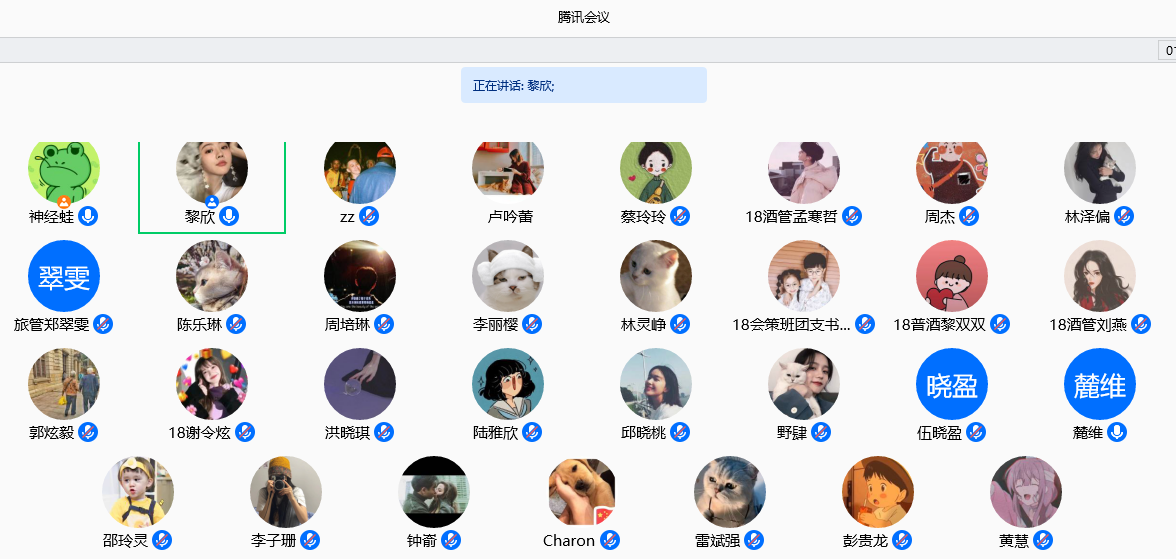
Task: Select 李丽樱's participant avatar
Action: (508, 276)
